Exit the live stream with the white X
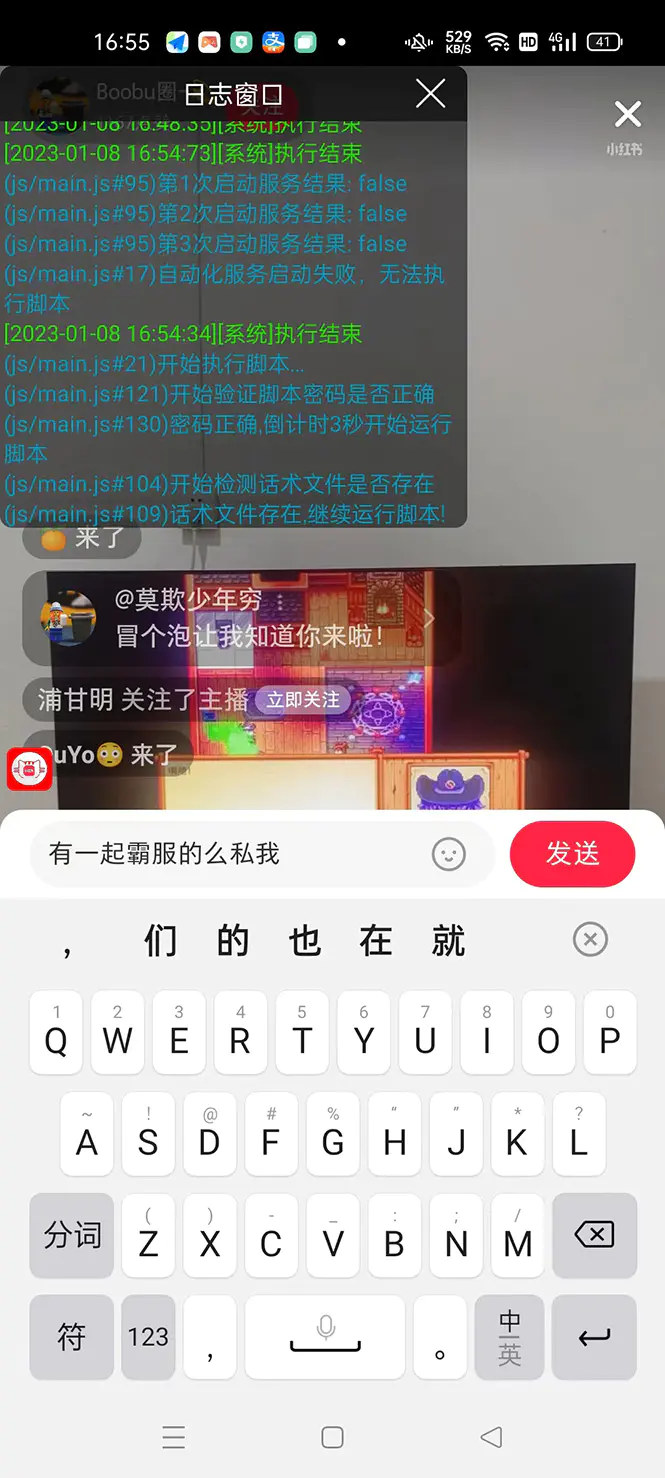 click(627, 115)
